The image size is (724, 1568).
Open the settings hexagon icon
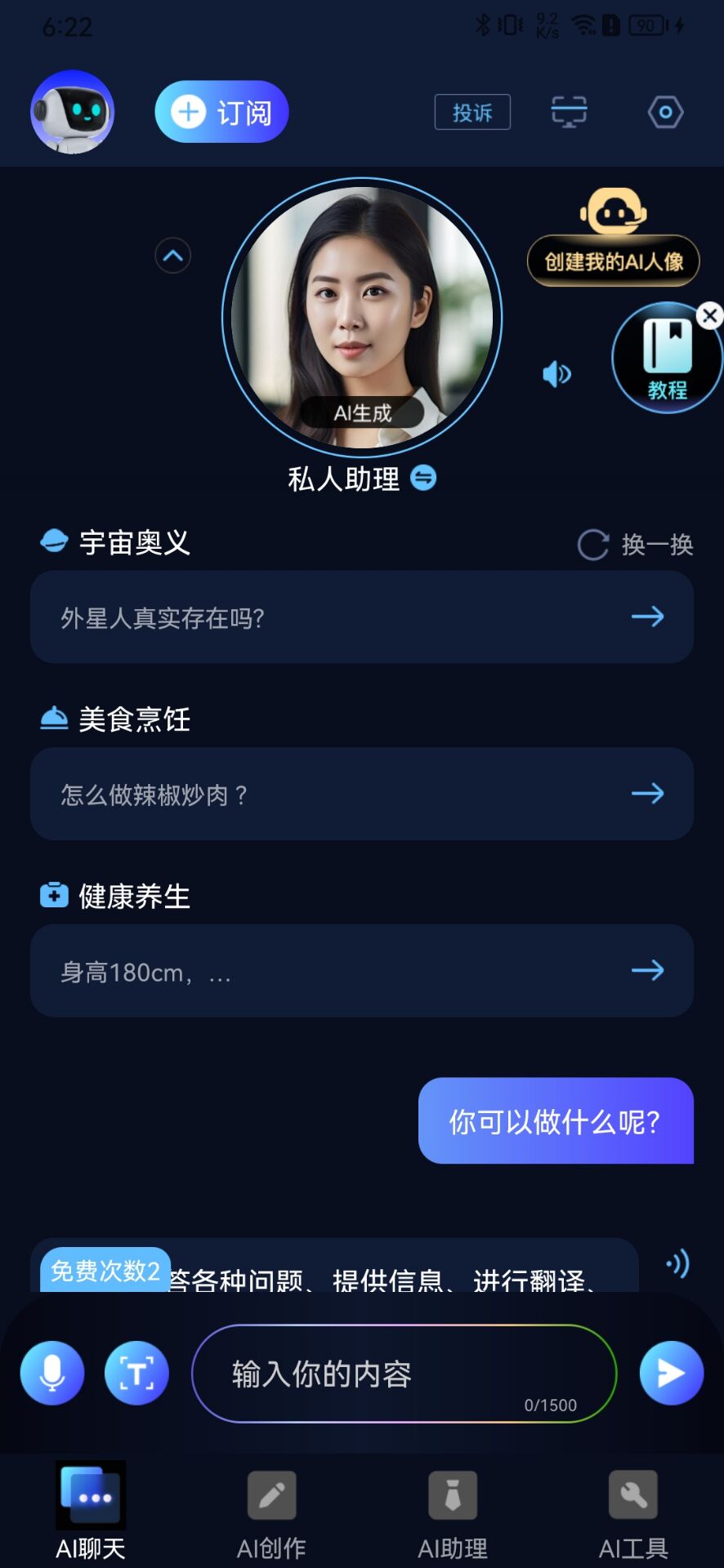click(665, 112)
